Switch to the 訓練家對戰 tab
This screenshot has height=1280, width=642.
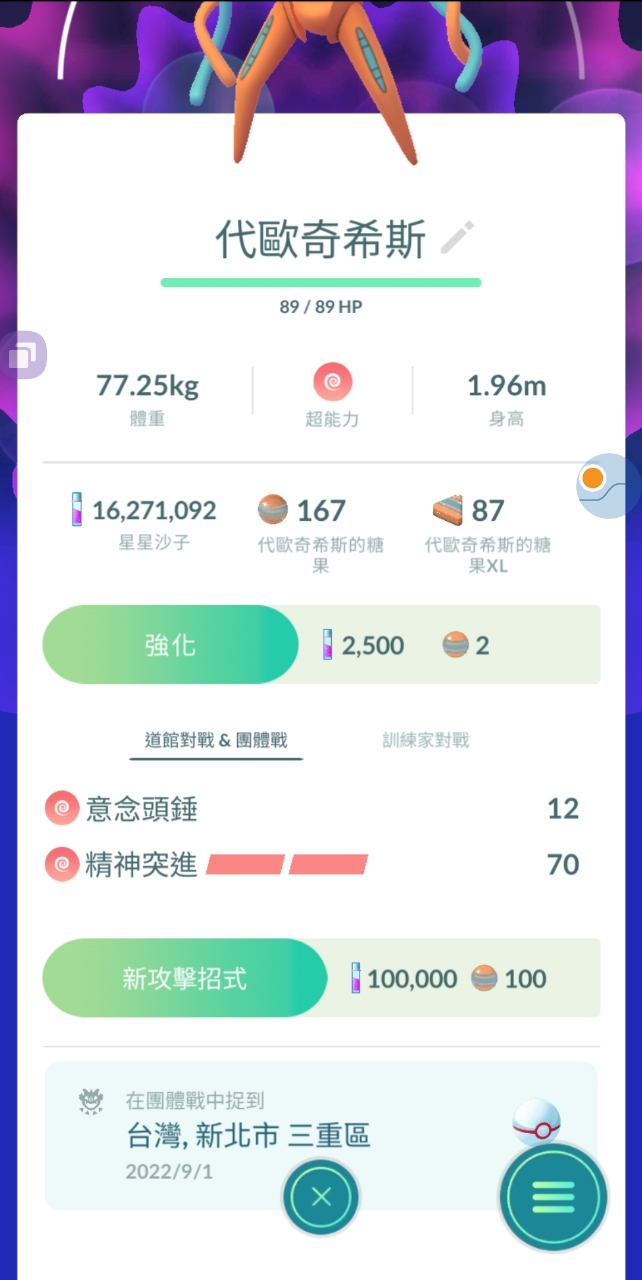(425, 740)
